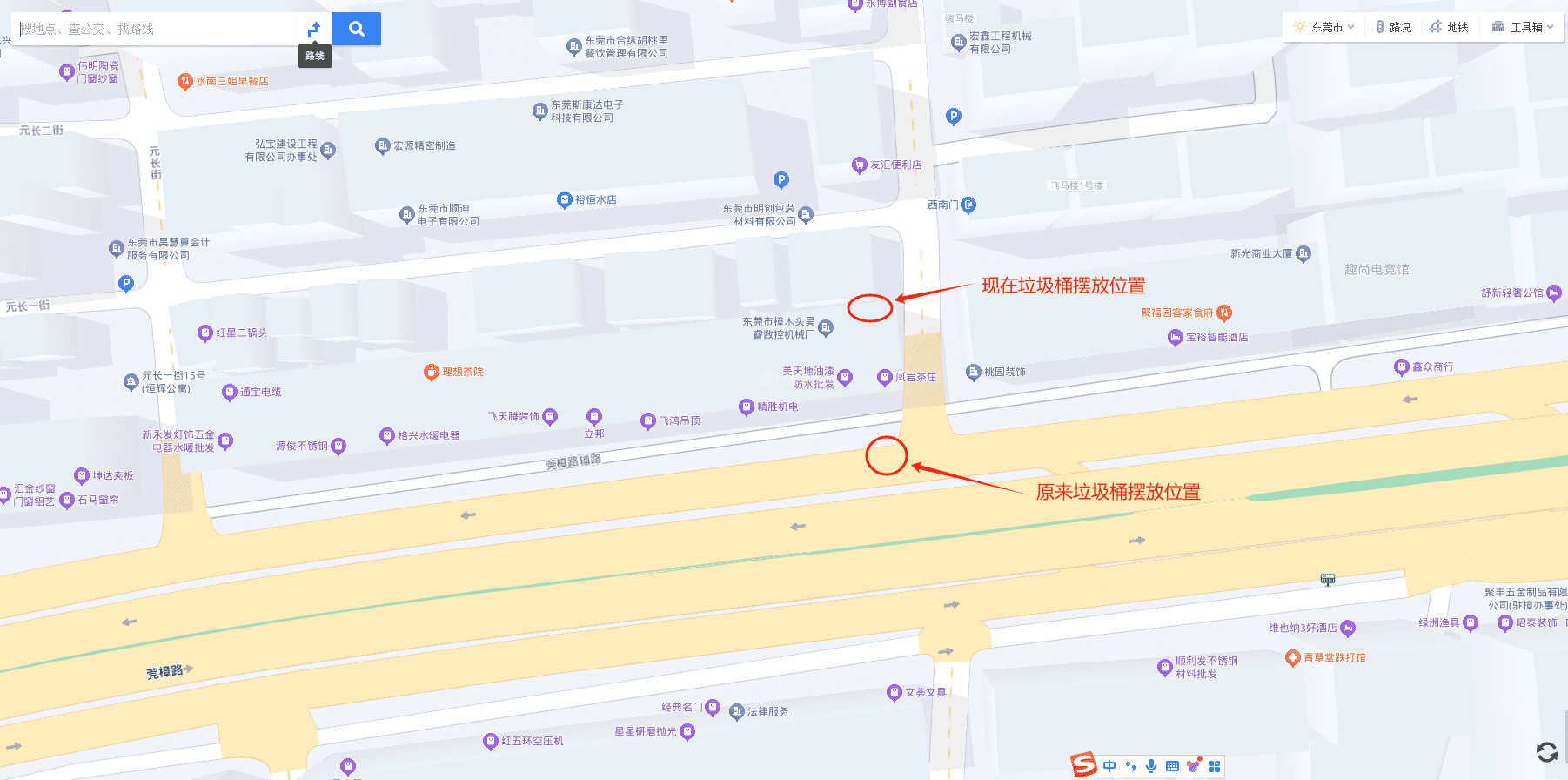This screenshot has width=1568, height=780.
Task: Select the 维也纳3好酒店 marker
Action: pyautogui.click(x=1348, y=628)
